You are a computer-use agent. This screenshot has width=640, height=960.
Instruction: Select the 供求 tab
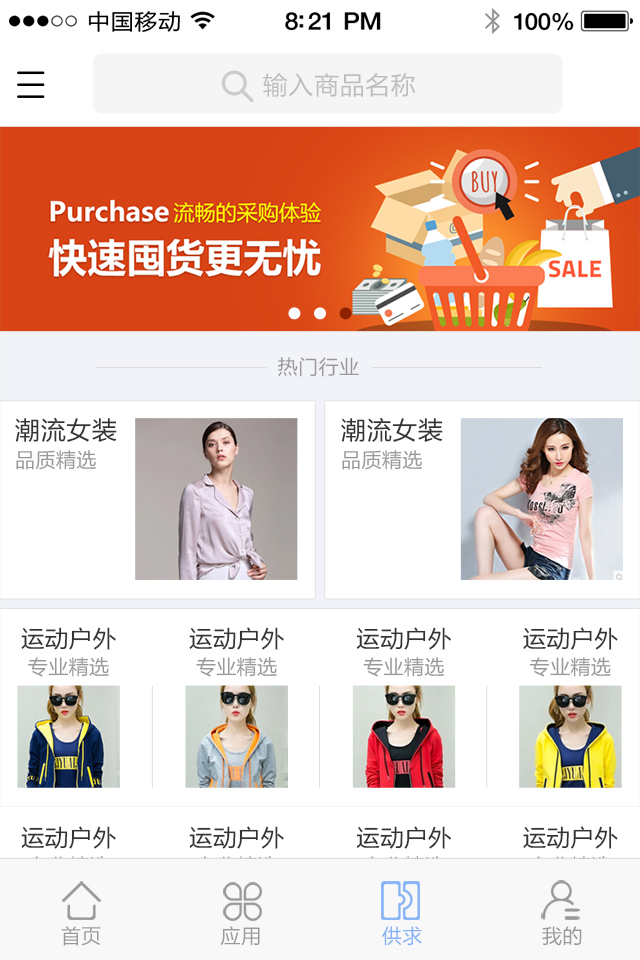point(401,914)
